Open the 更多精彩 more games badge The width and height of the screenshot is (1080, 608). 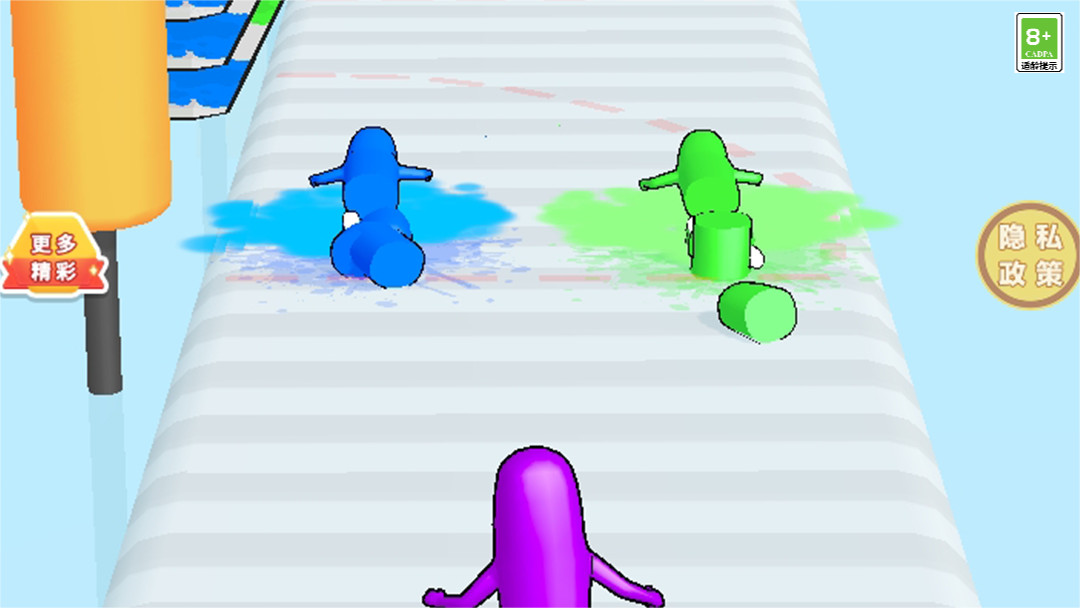coord(55,257)
